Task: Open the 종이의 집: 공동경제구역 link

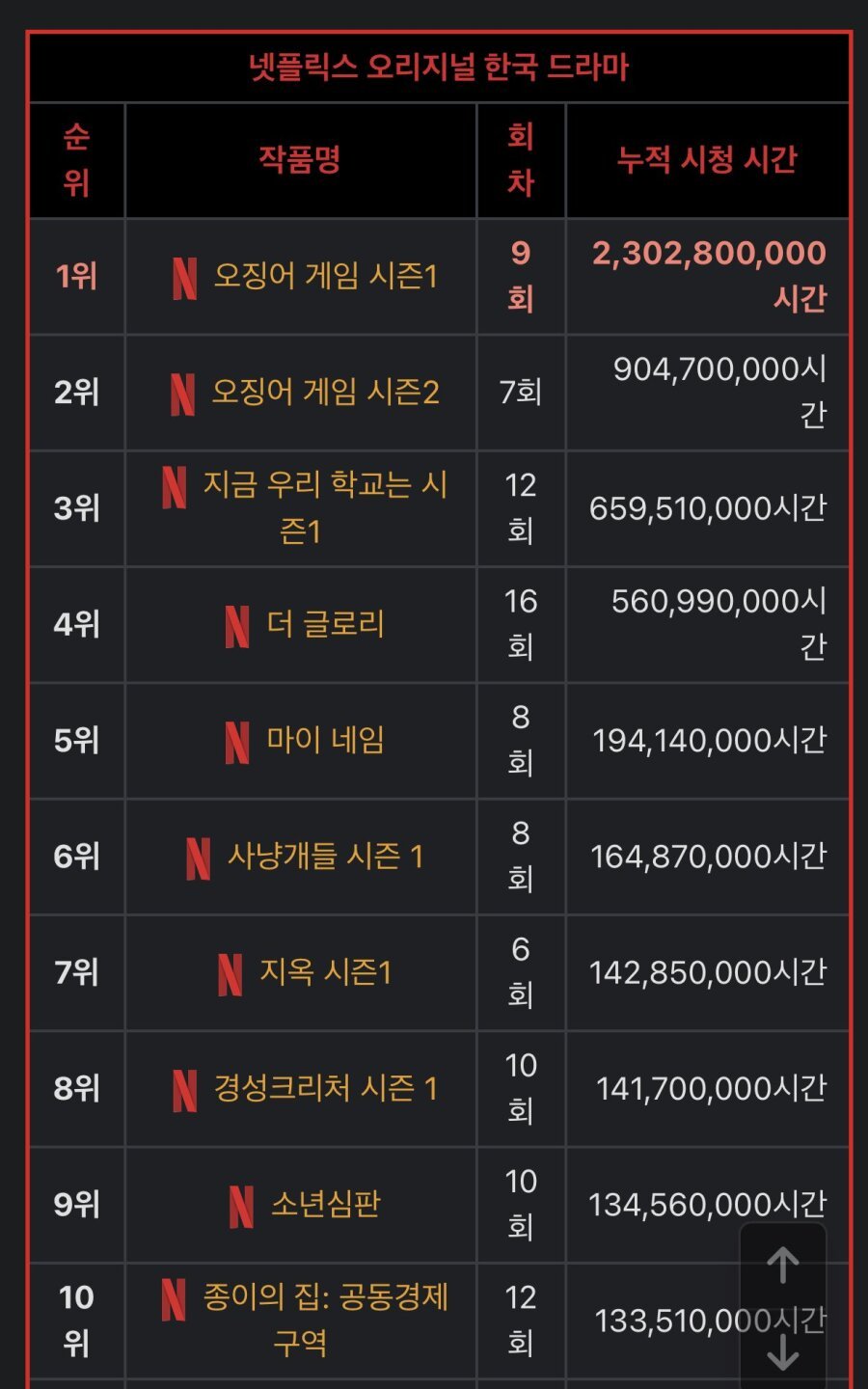Action: pyautogui.click(x=324, y=1320)
